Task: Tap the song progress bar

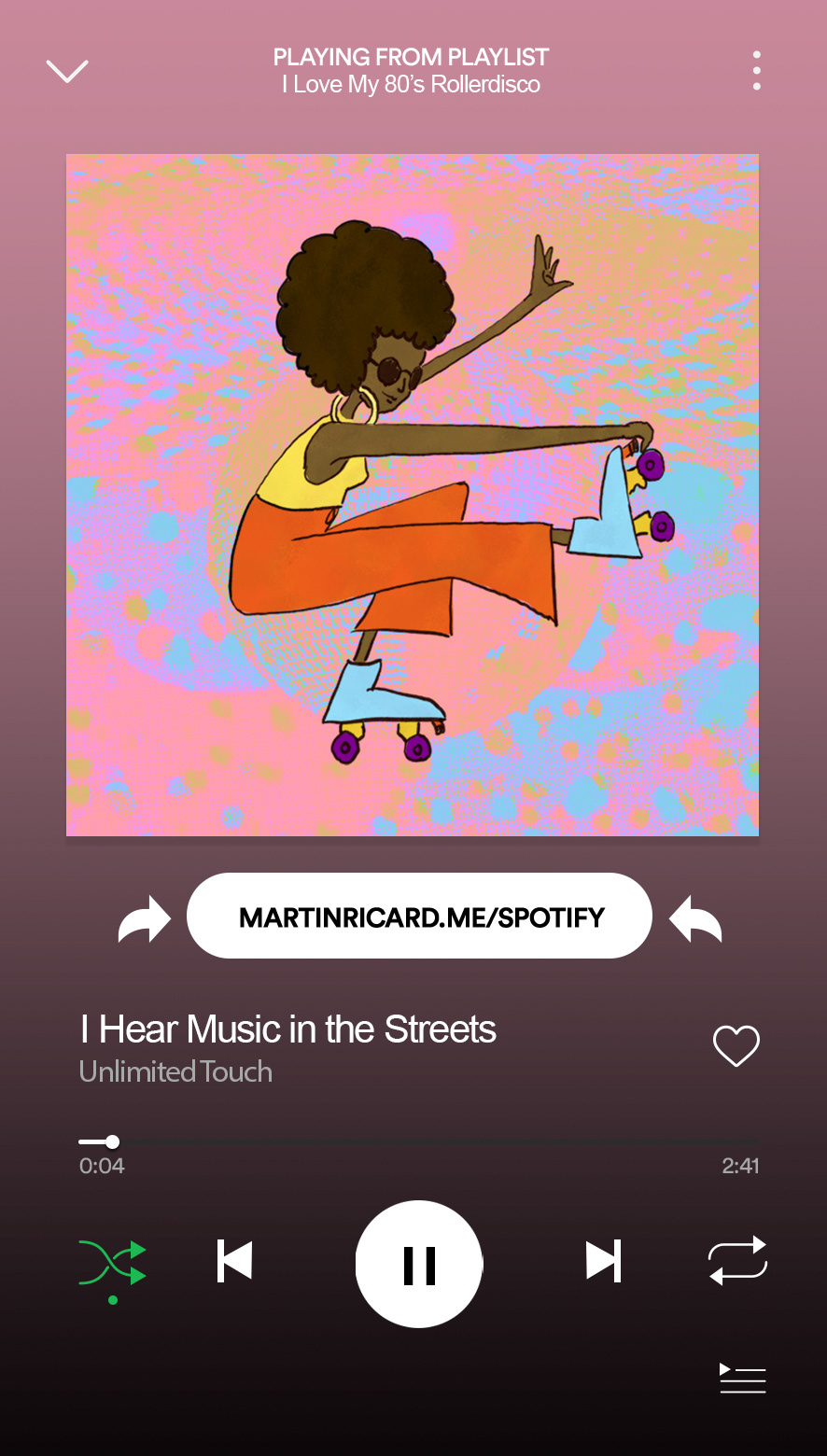Action: click(420, 1141)
